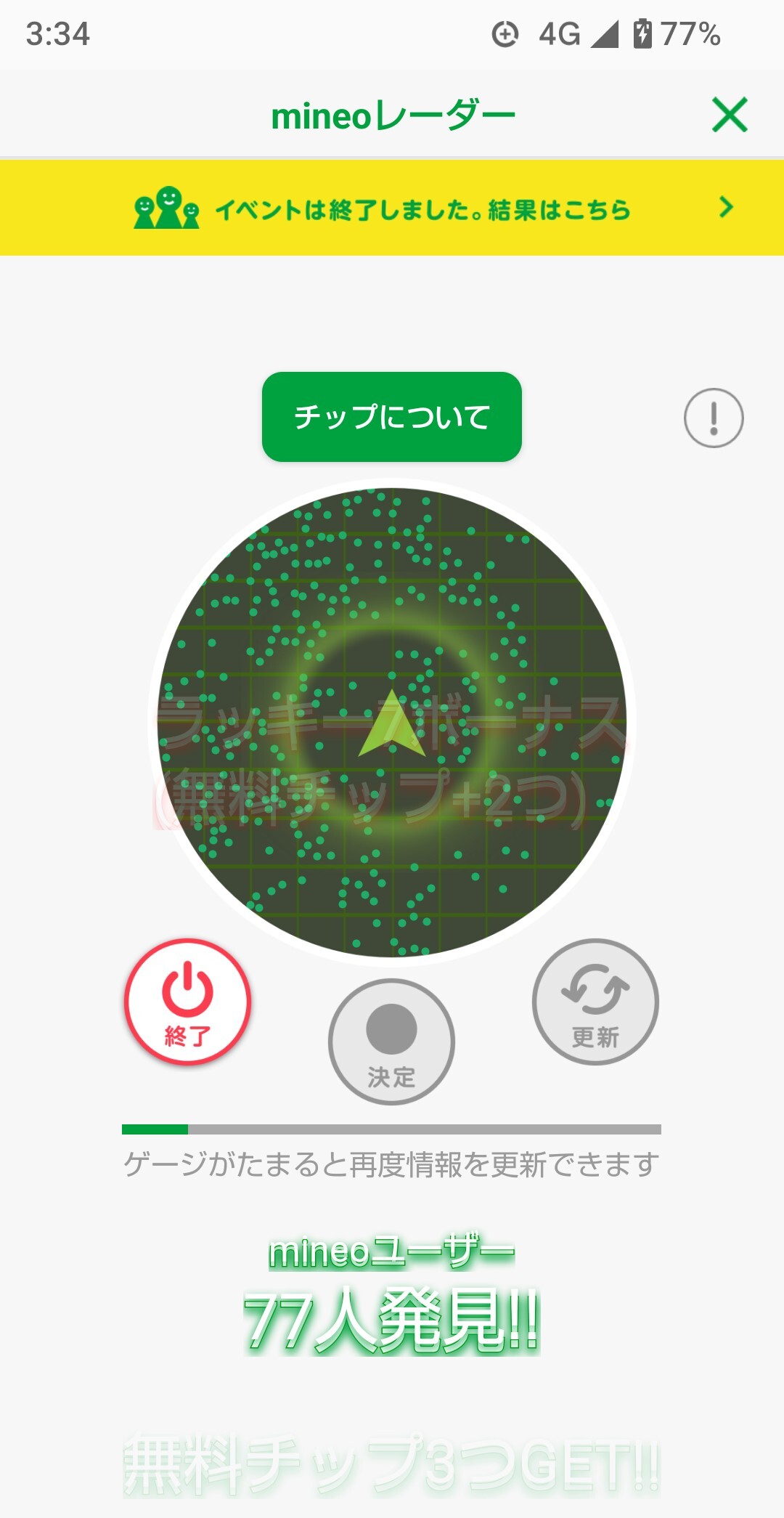Screen dimensions: 784x1518
Task: Open the event results banner
Action: click(x=392, y=208)
